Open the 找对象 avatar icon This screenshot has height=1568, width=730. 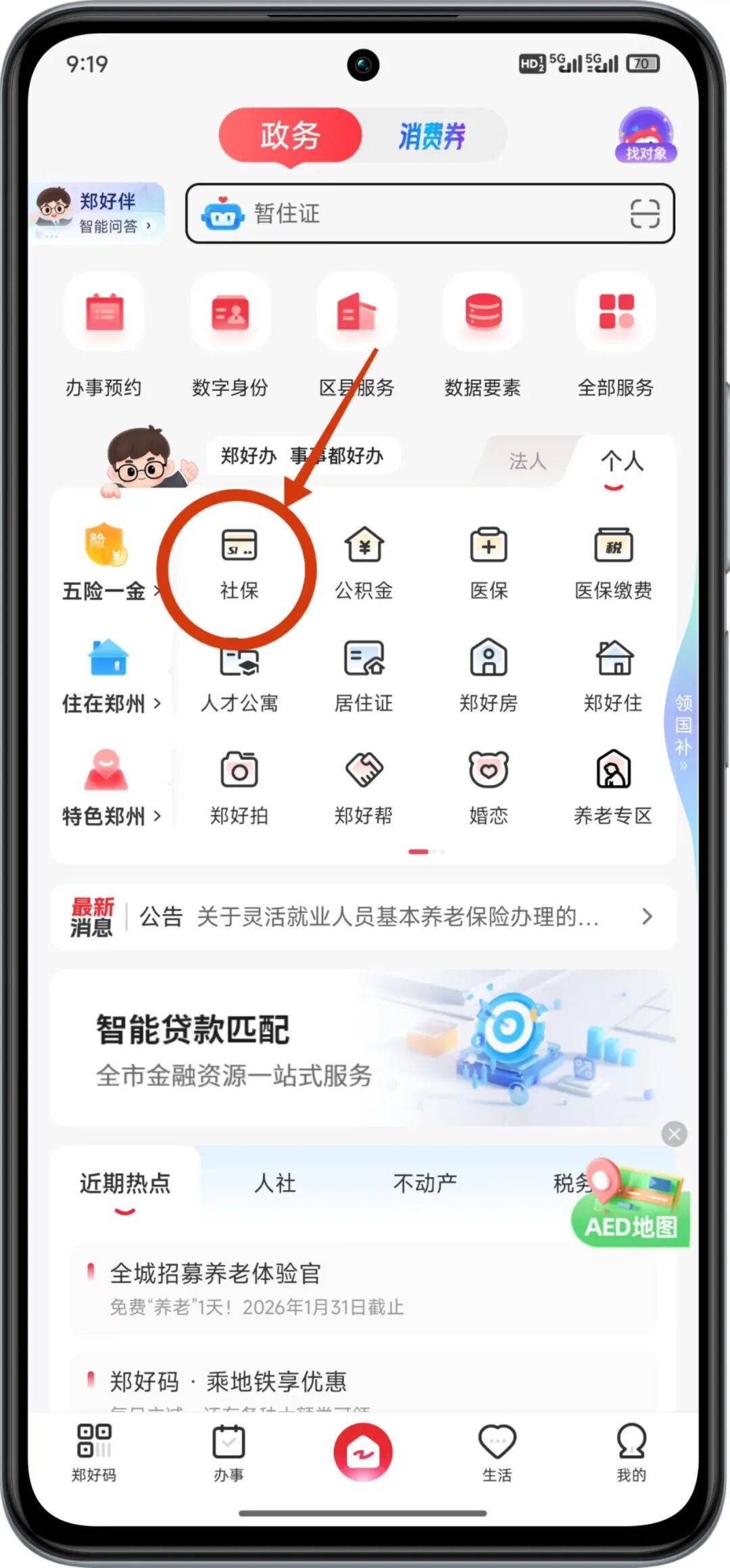[x=646, y=135]
